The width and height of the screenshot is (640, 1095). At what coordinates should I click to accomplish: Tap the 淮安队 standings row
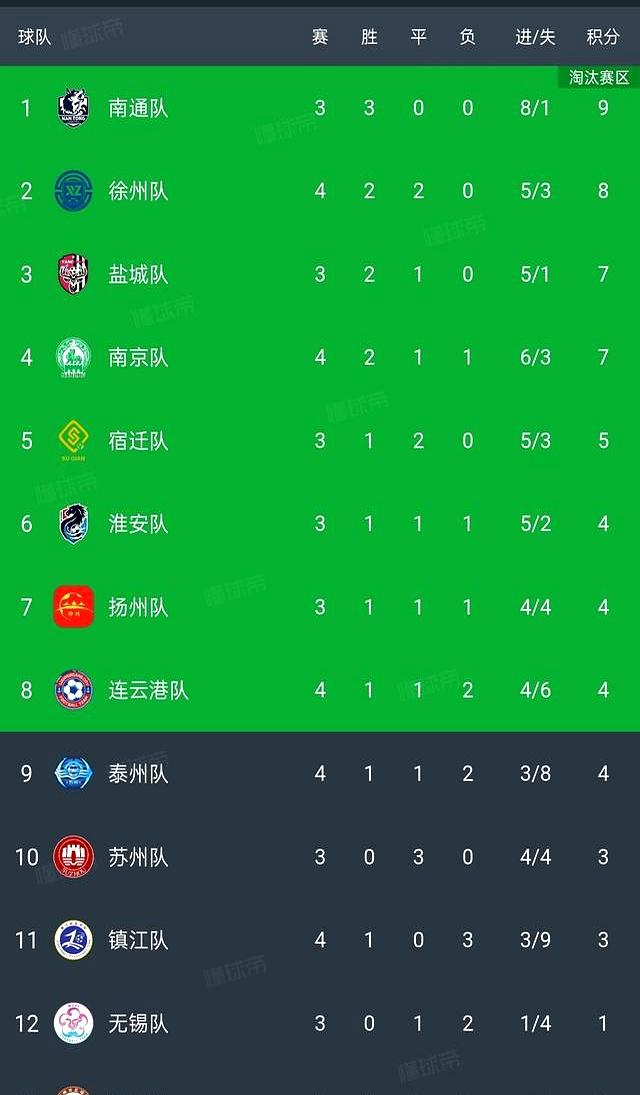(320, 524)
